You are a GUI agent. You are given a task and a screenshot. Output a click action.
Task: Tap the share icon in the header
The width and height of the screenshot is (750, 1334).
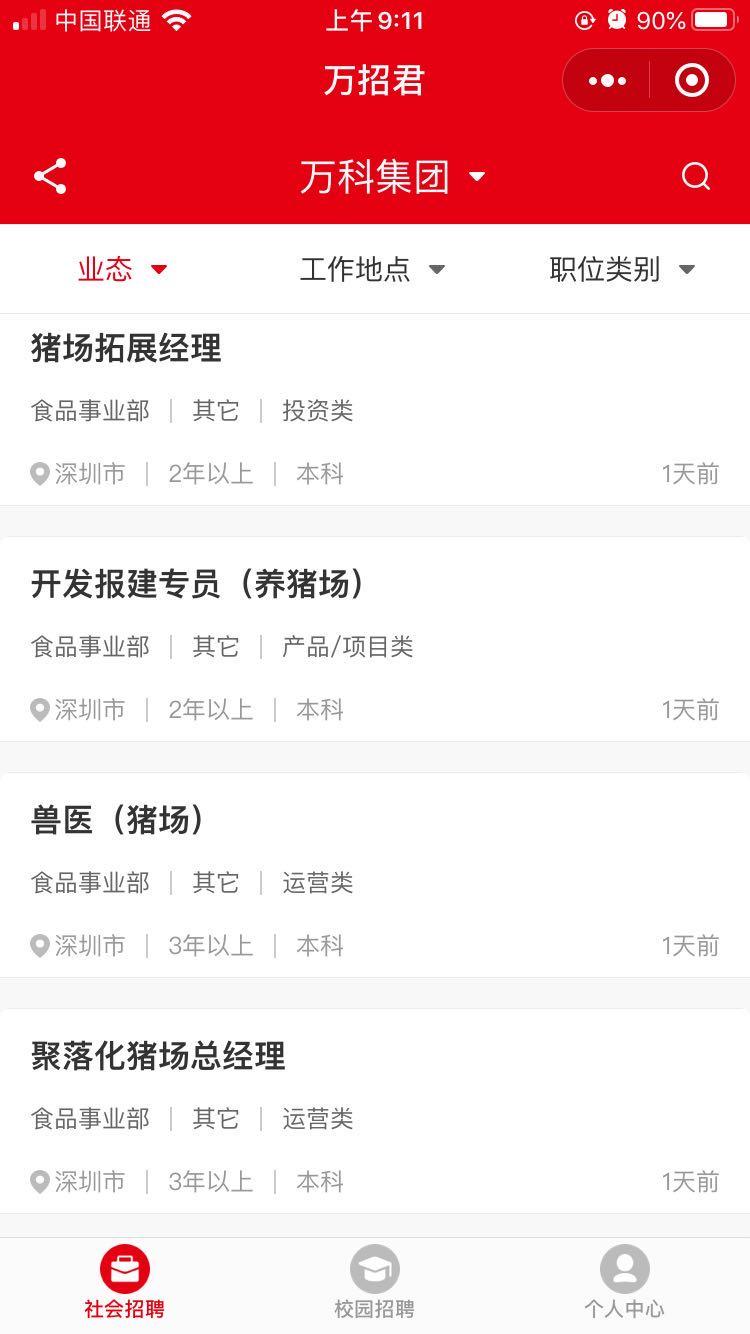50,177
